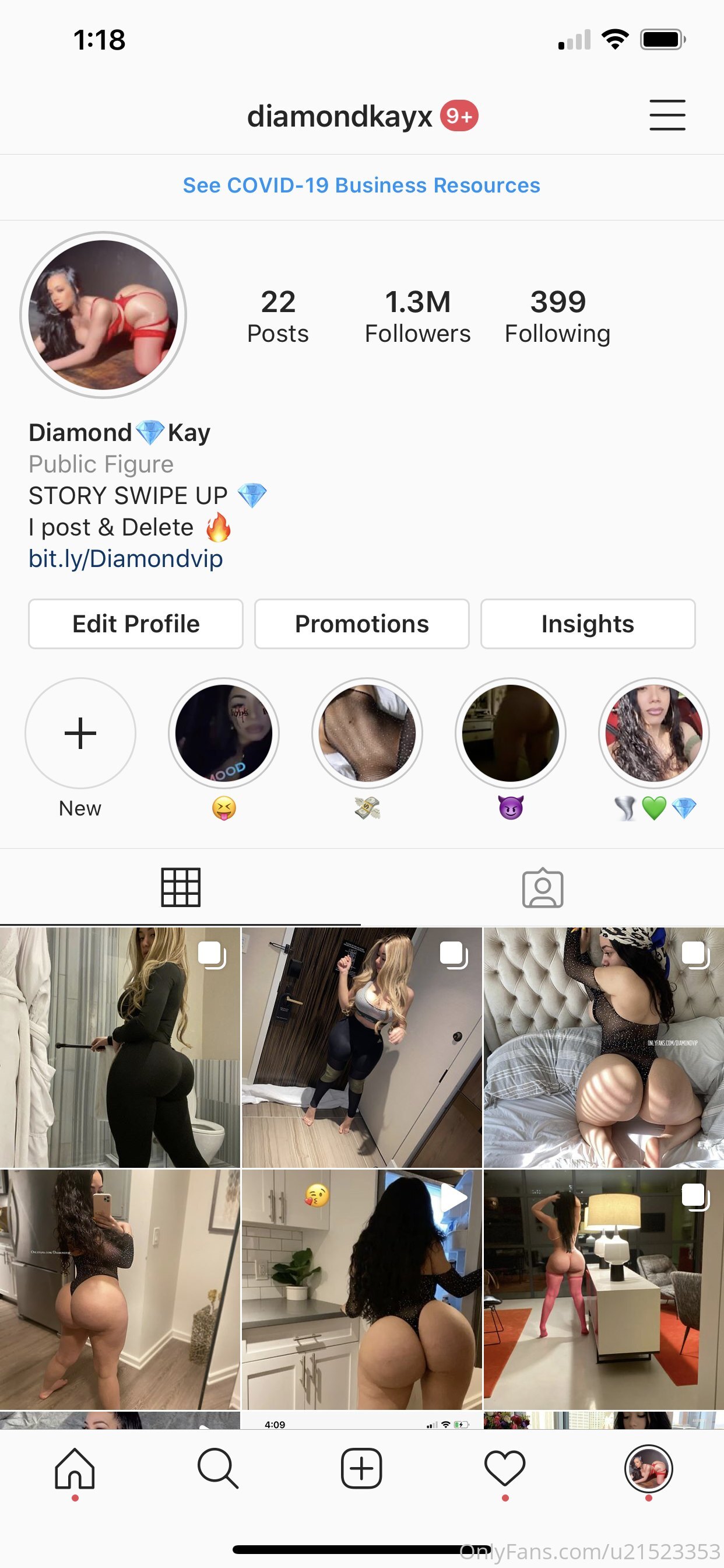The image size is (724, 1568).
Task: View the 399 following list
Action: pyautogui.click(x=557, y=317)
